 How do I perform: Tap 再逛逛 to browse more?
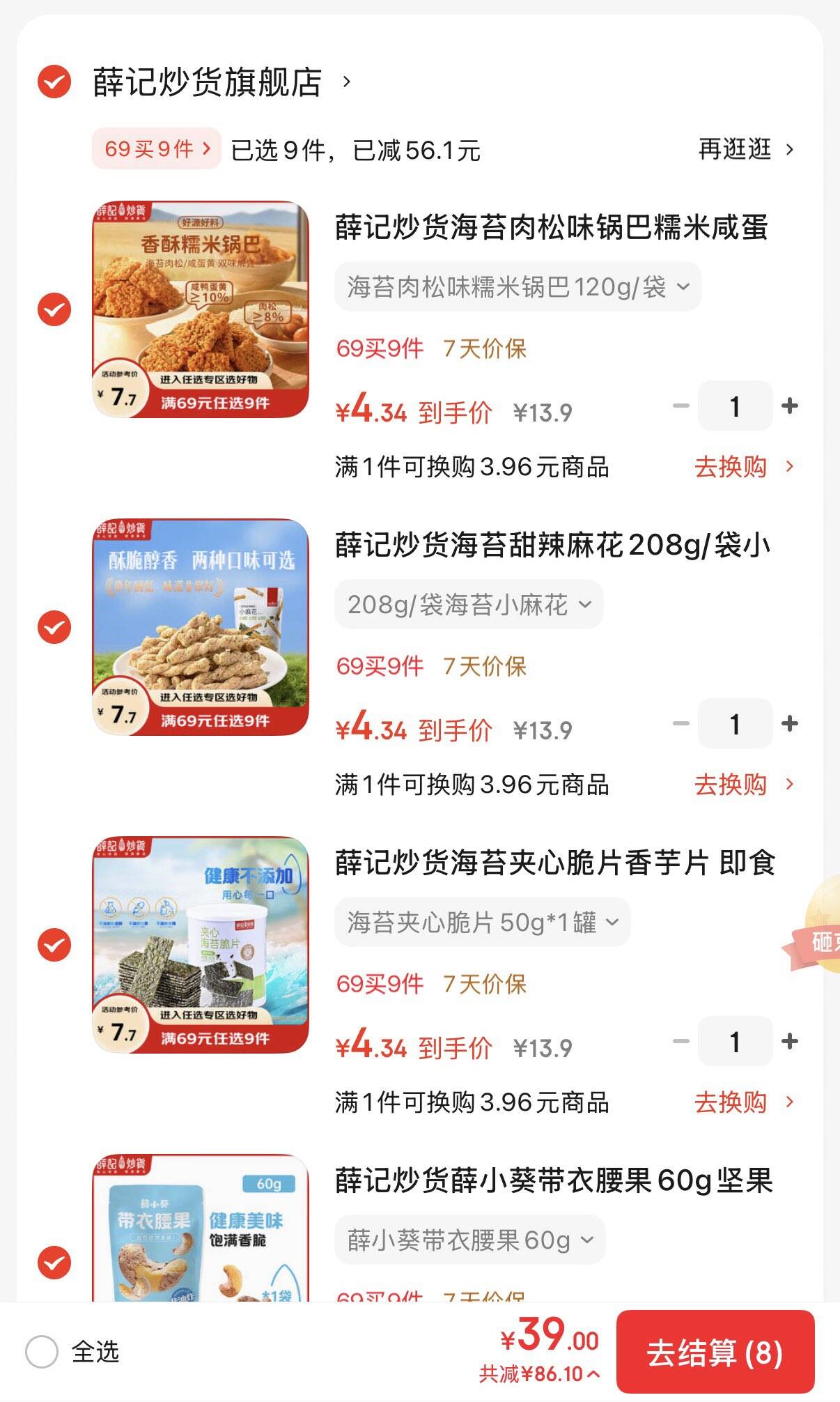(745, 149)
